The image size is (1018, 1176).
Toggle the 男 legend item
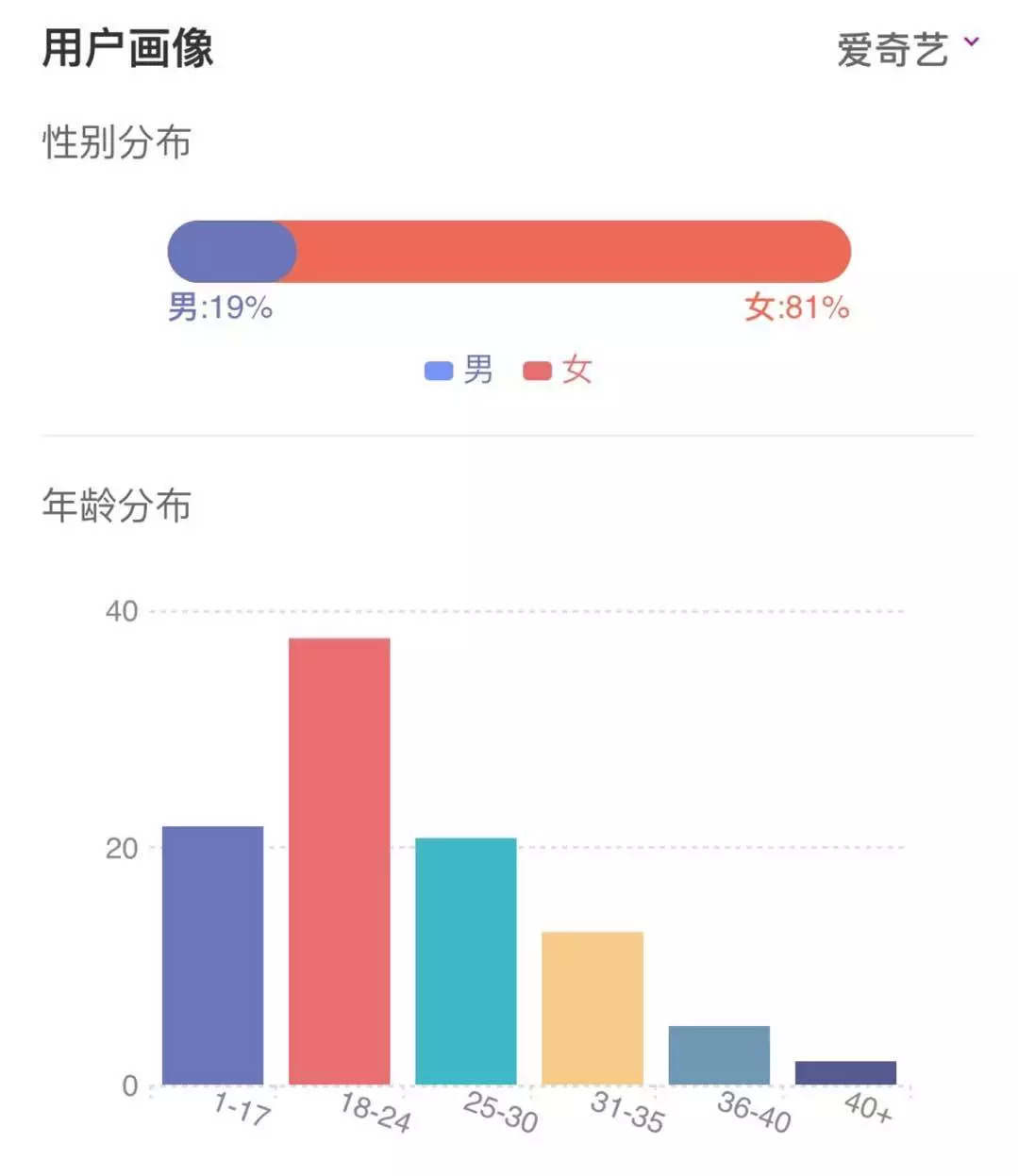tap(459, 370)
